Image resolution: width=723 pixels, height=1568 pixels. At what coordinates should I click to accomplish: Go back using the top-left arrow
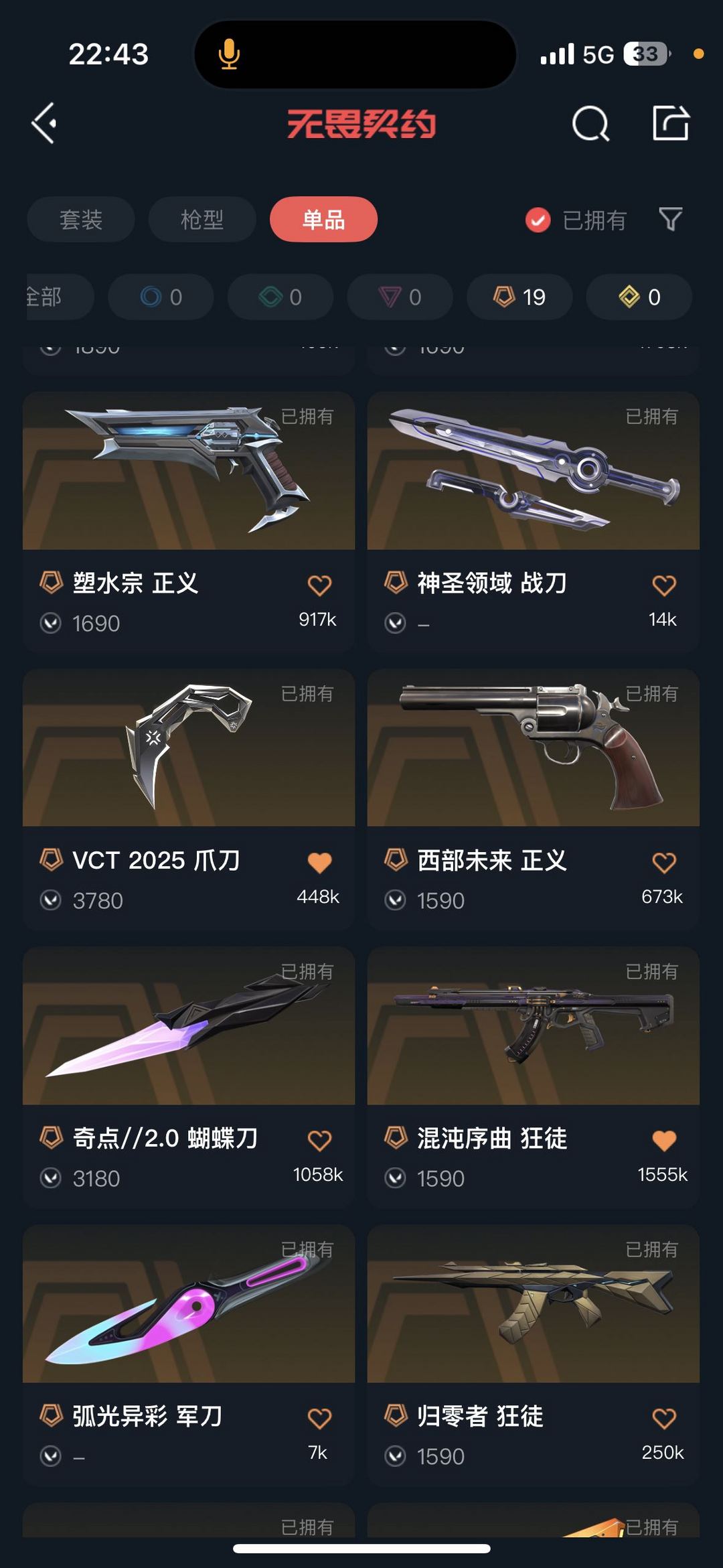click(44, 123)
